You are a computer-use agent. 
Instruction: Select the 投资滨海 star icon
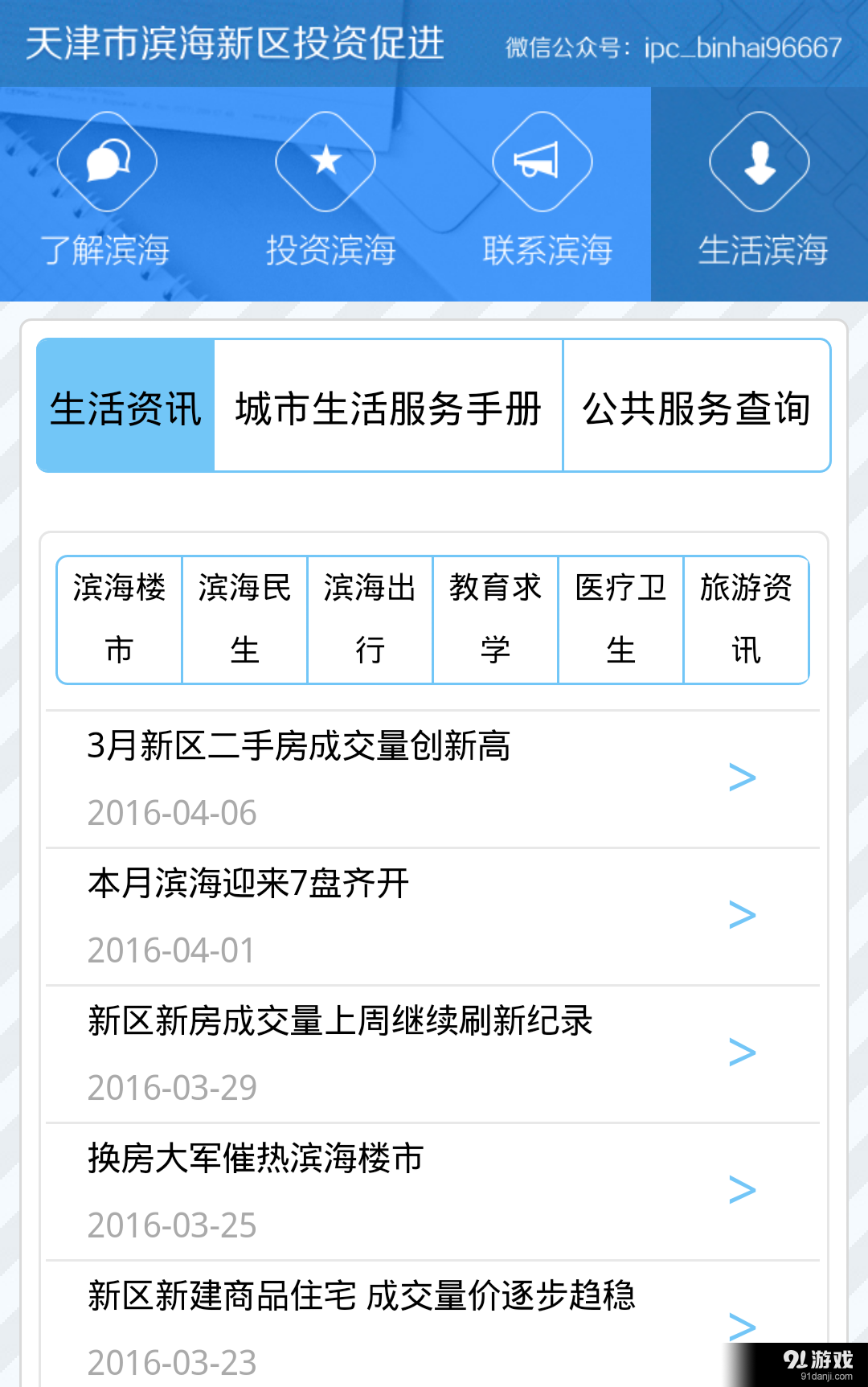tap(325, 160)
